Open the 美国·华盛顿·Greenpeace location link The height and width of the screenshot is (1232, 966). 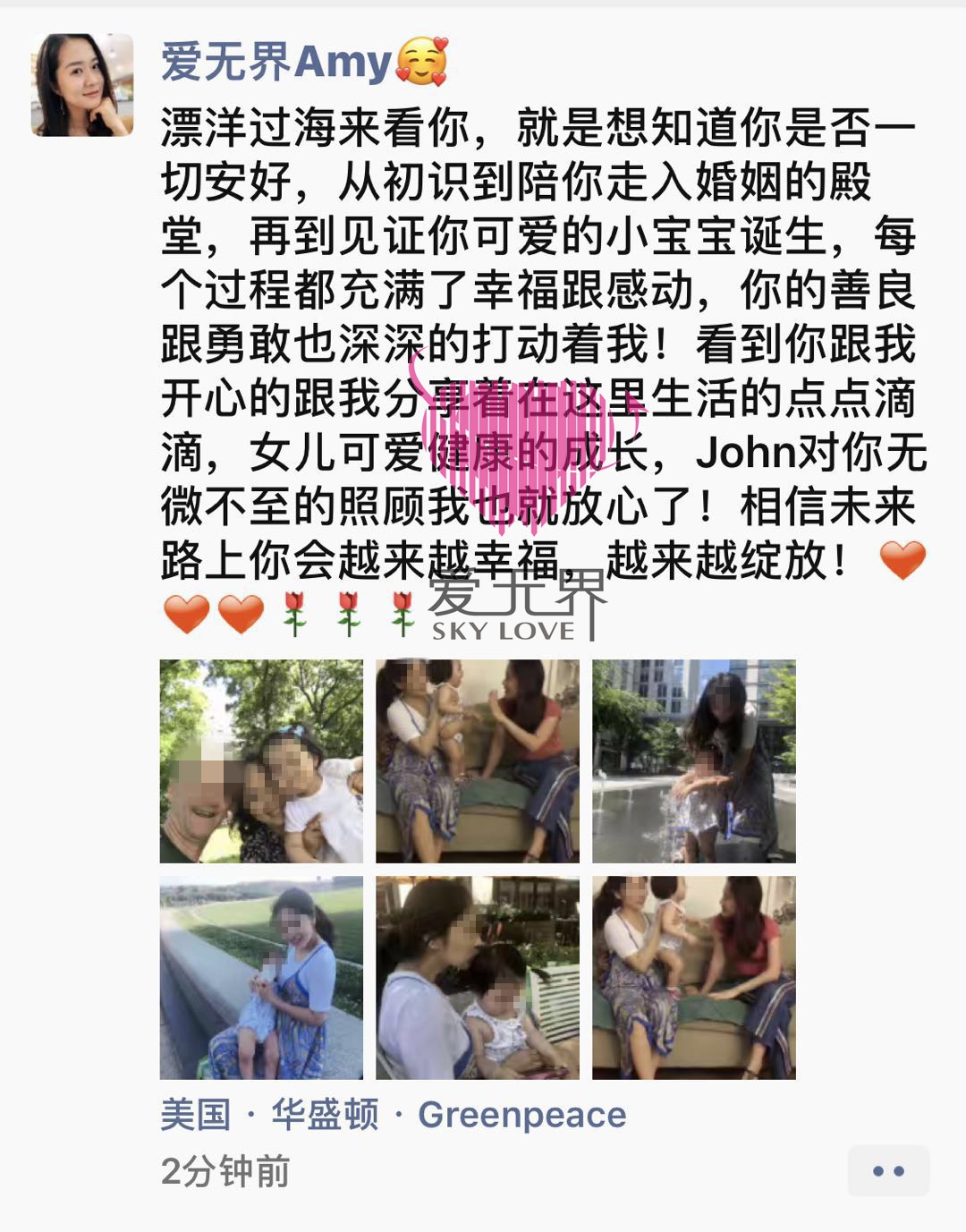tap(394, 1115)
